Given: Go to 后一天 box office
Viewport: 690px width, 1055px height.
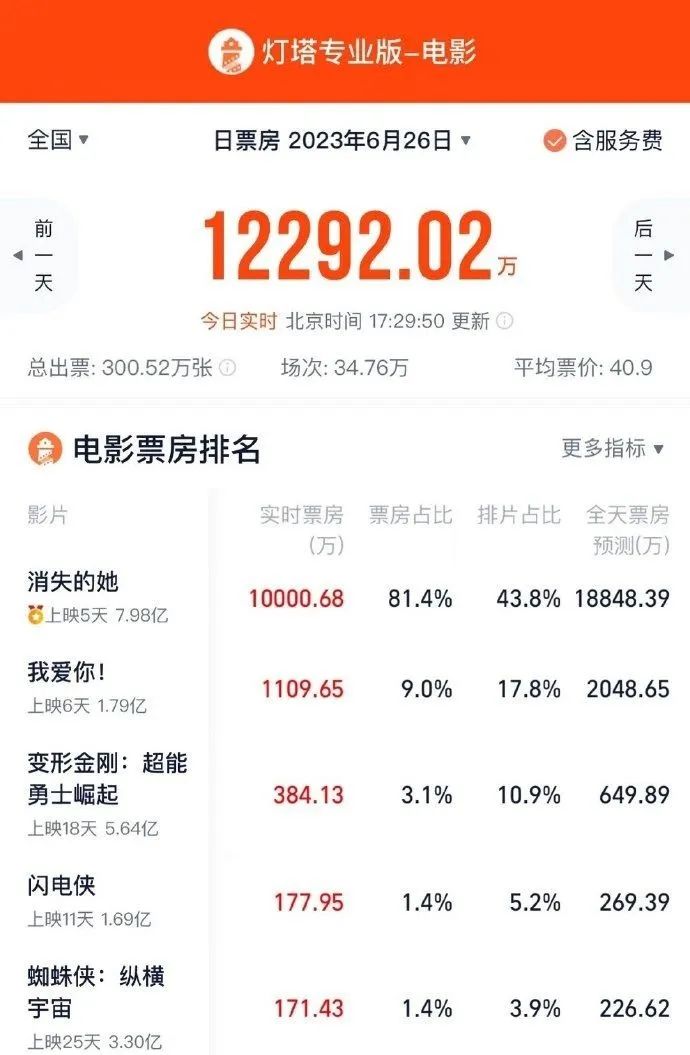Looking at the screenshot, I should 645,256.
